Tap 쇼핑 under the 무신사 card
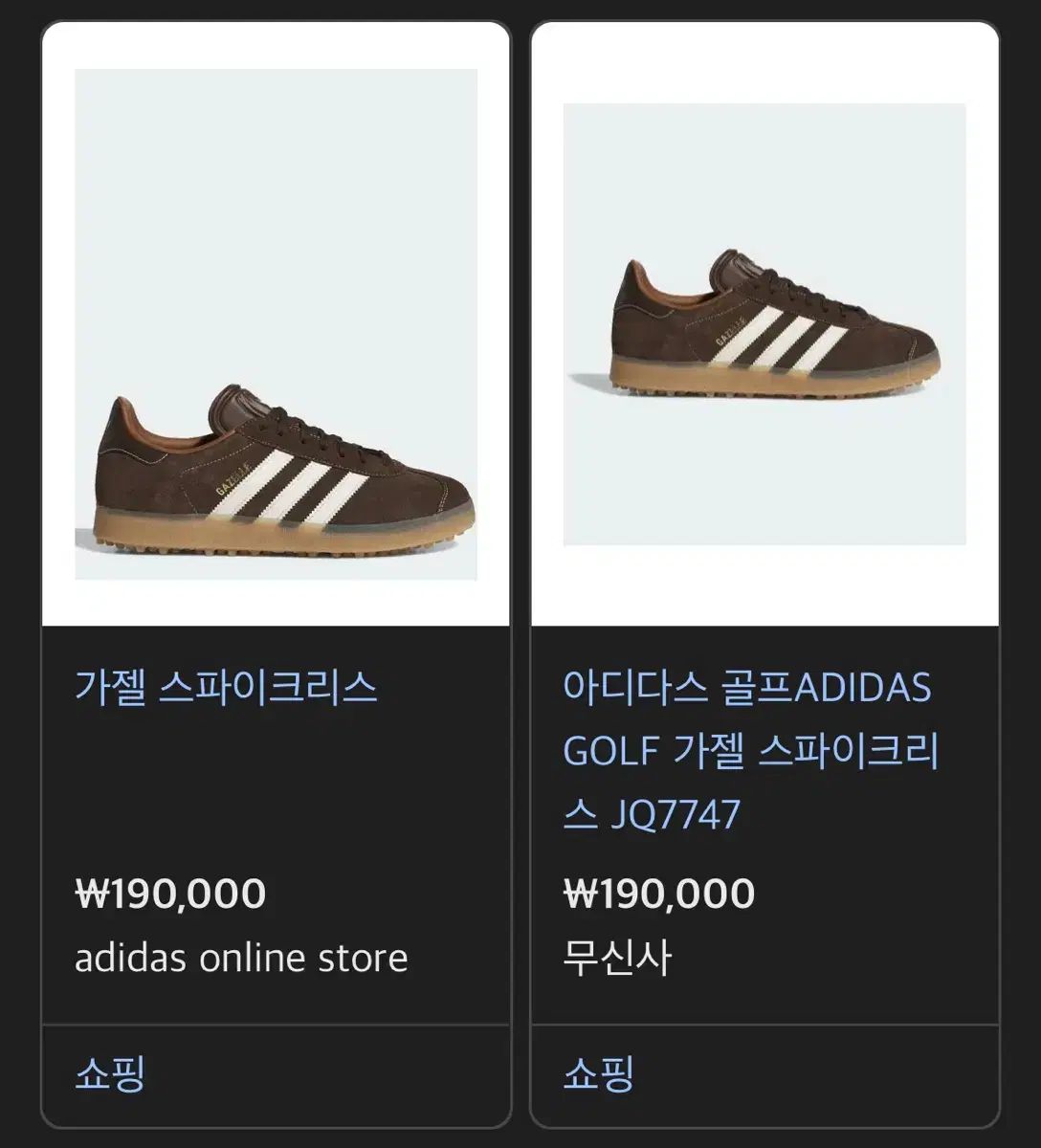Screen dimensions: 1041x1148 coord(599,1073)
